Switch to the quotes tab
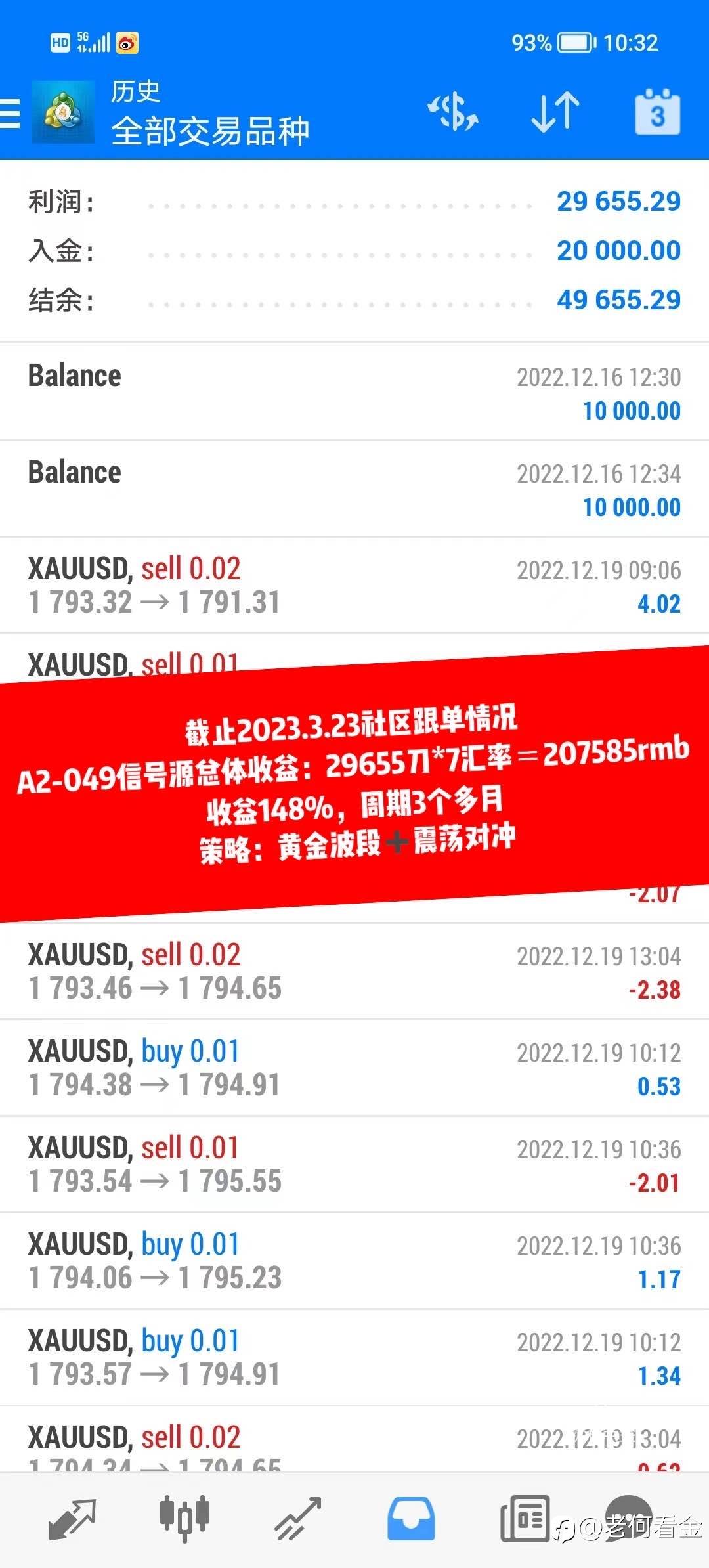The image size is (709, 1568). point(72,1518)
